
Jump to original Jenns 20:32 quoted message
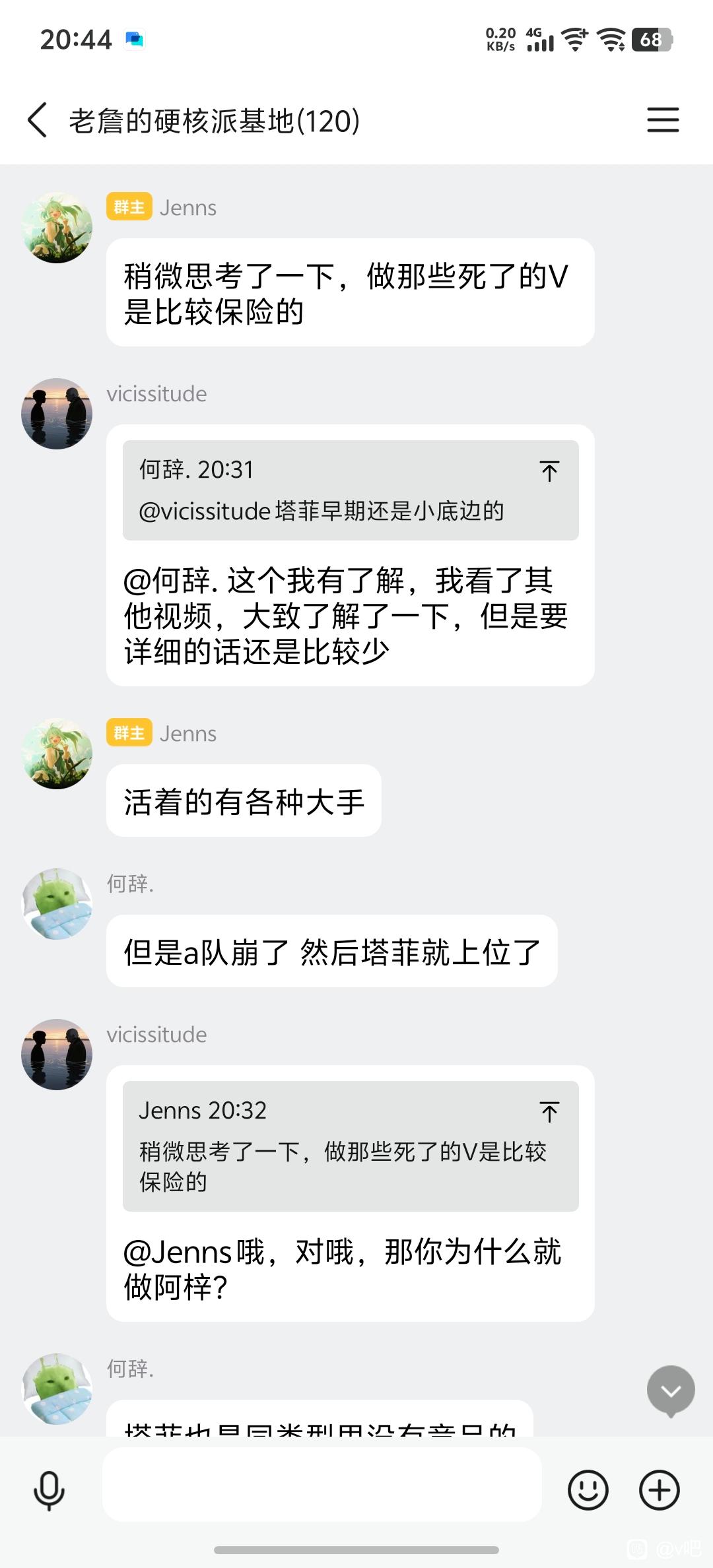click(x=549, y=1112)
